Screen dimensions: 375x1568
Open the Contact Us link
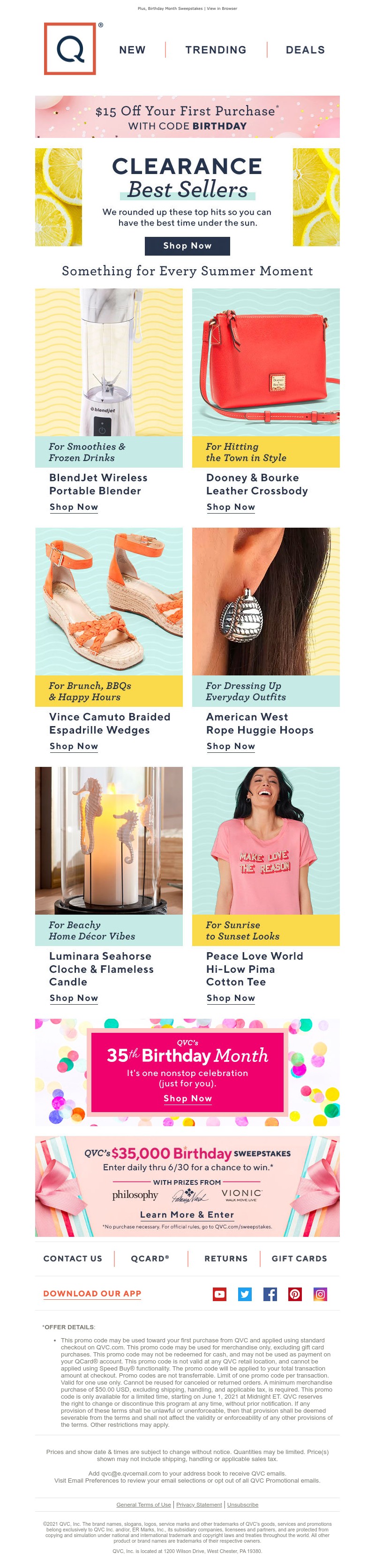tap(73, 1258)
